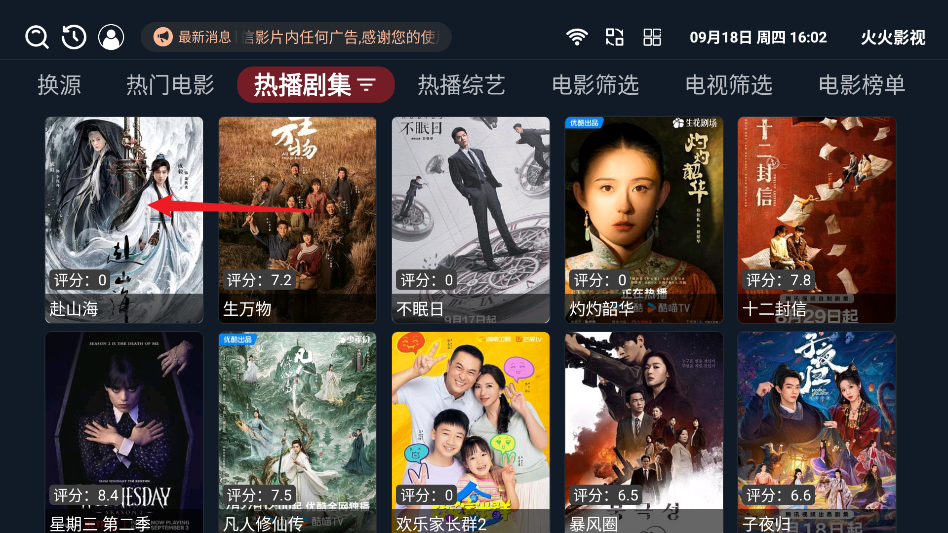Image resolution: width=948 pixels, height=533 pixels.
Task: Switch to the 热播综艺 tab
Action: tap(461, 85)
